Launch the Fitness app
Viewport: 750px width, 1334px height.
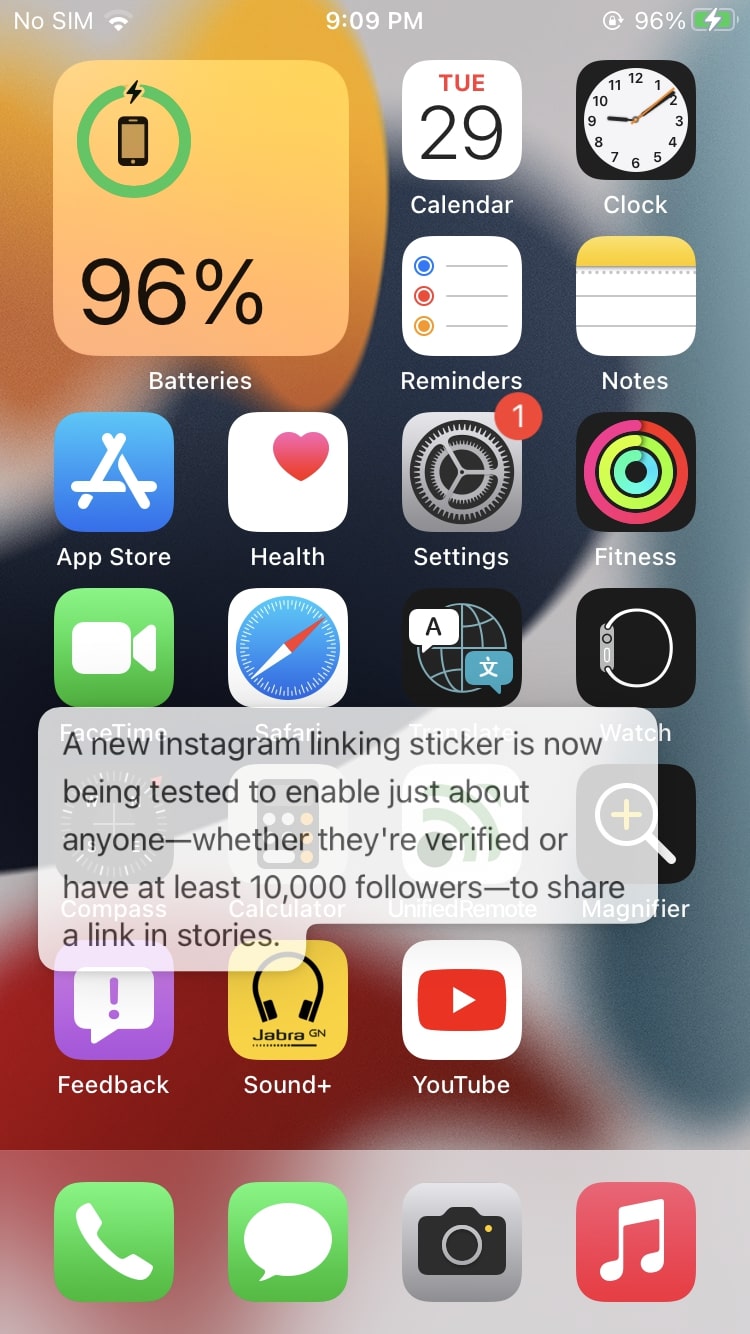[x=635, y=472]
